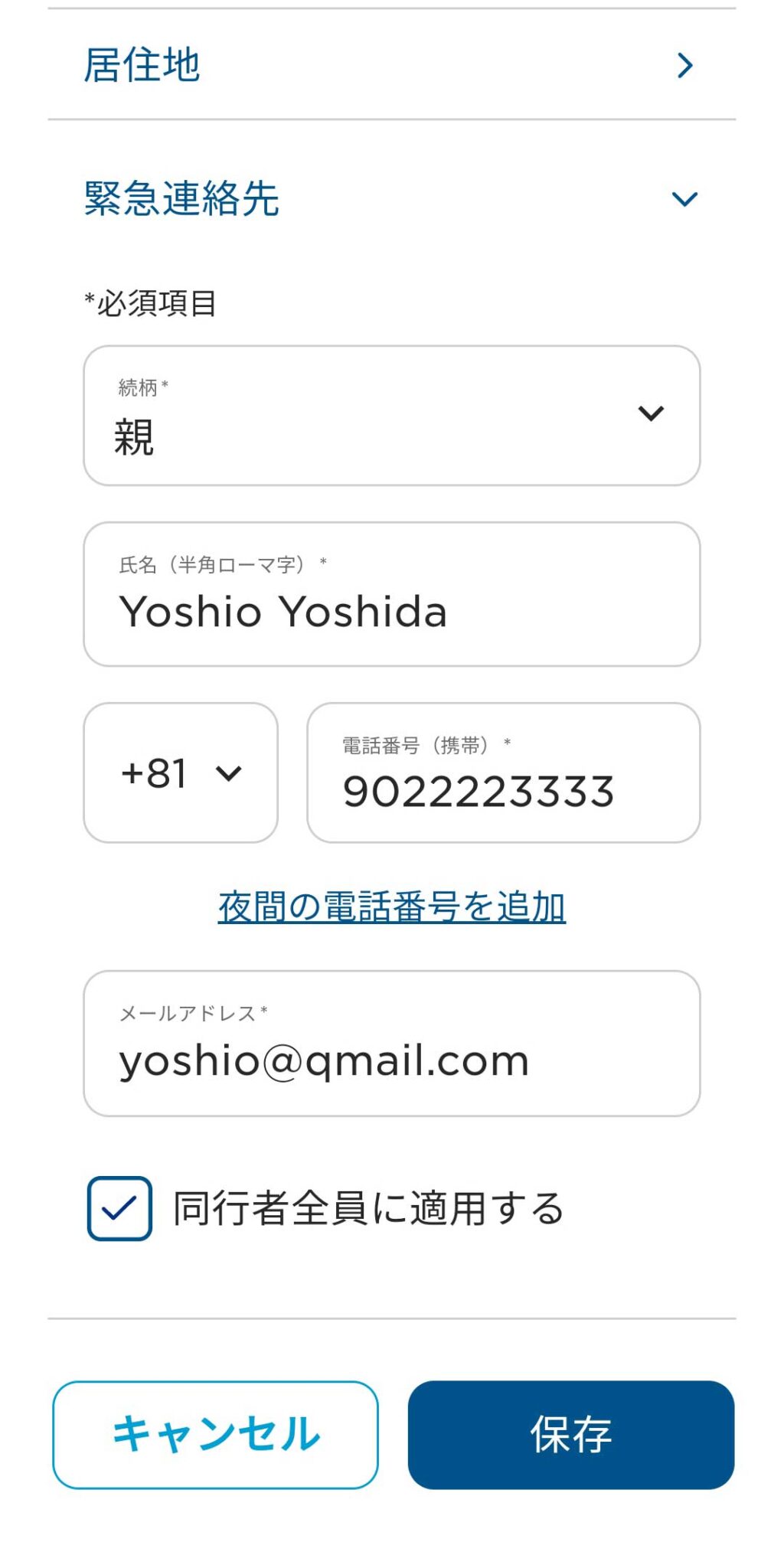Edit the 氏名 name field

[390, 595]
